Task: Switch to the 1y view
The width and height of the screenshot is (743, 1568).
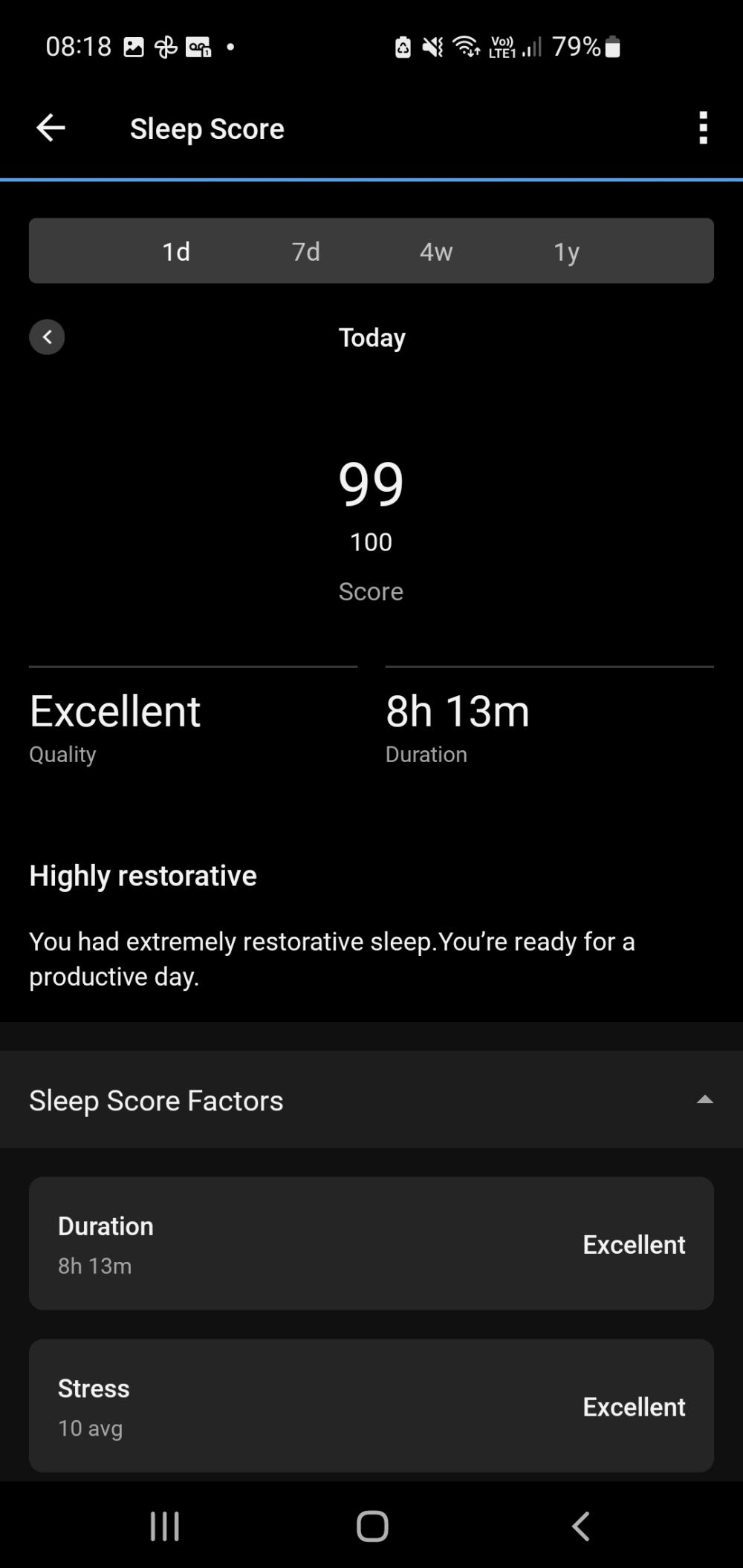Action: click(x=566, y=251)
